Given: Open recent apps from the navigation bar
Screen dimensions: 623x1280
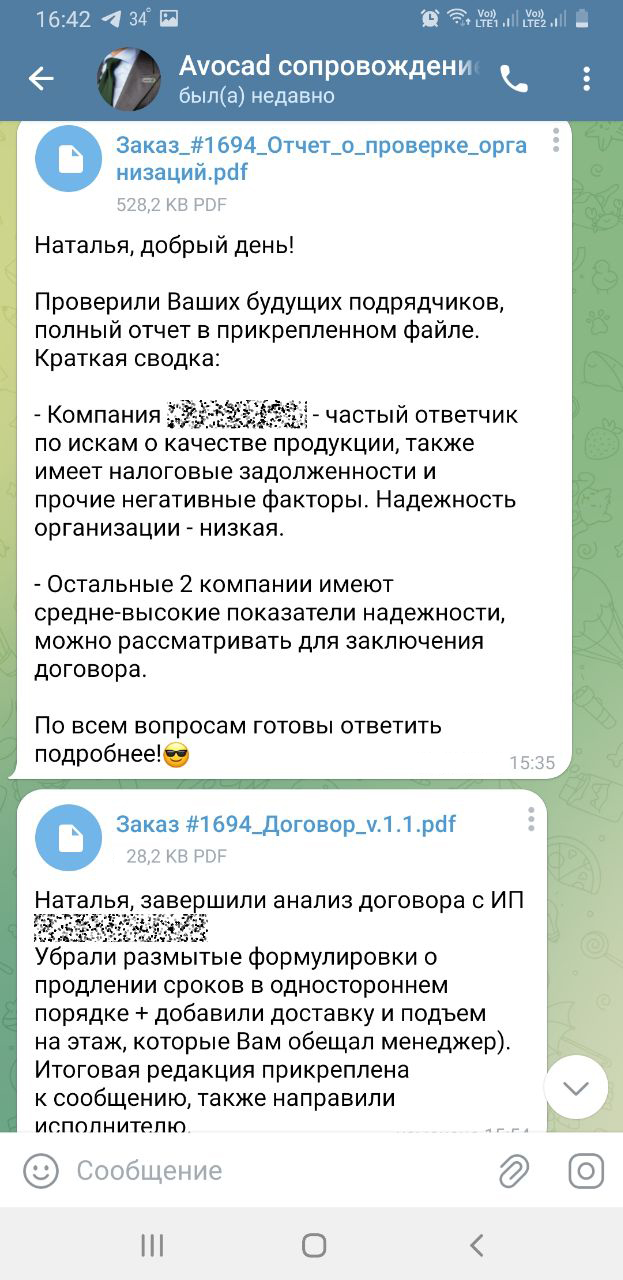Looking at the screenshot, I should (152, 1245).
